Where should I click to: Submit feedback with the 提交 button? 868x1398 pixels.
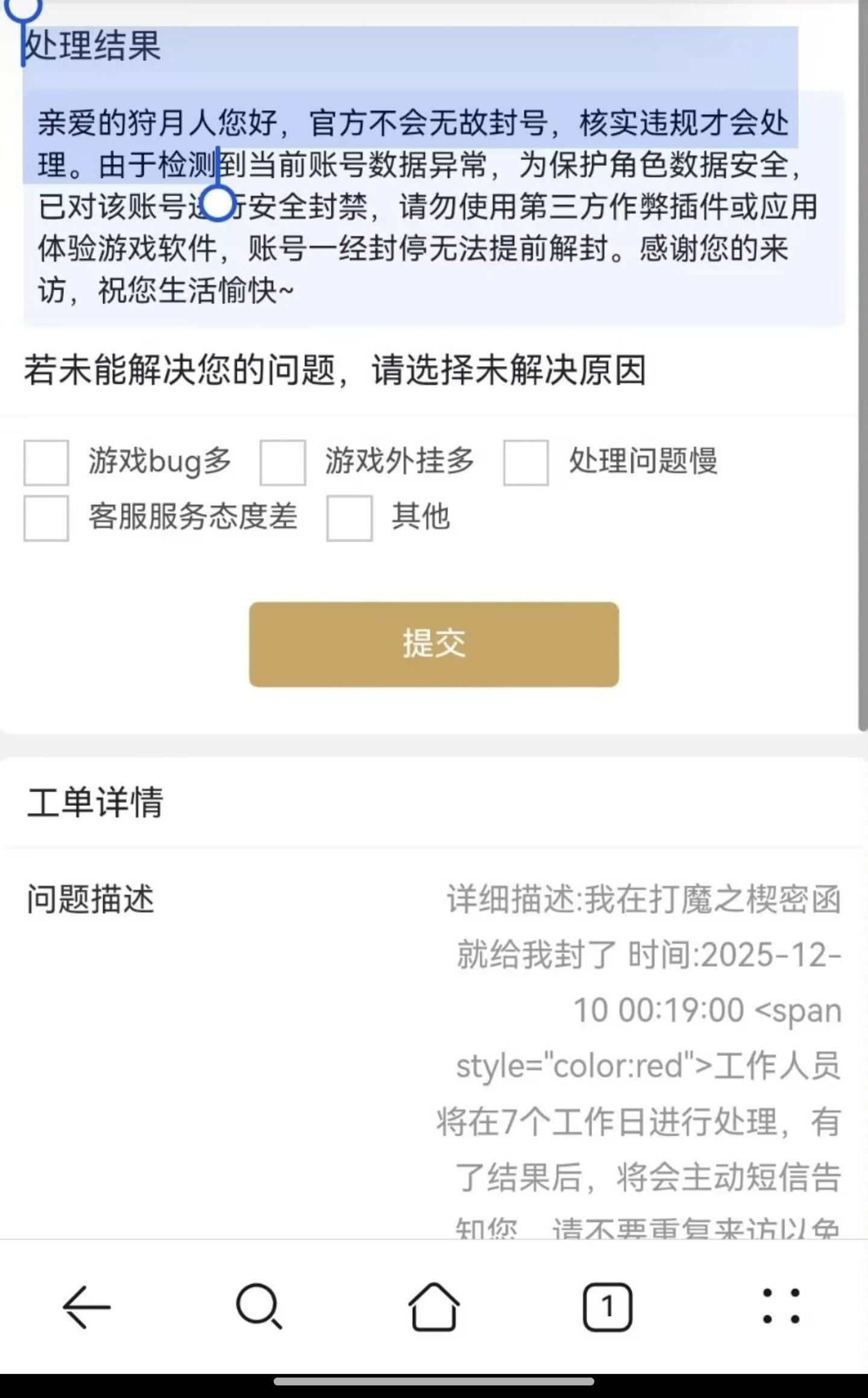tap(433, 644)
